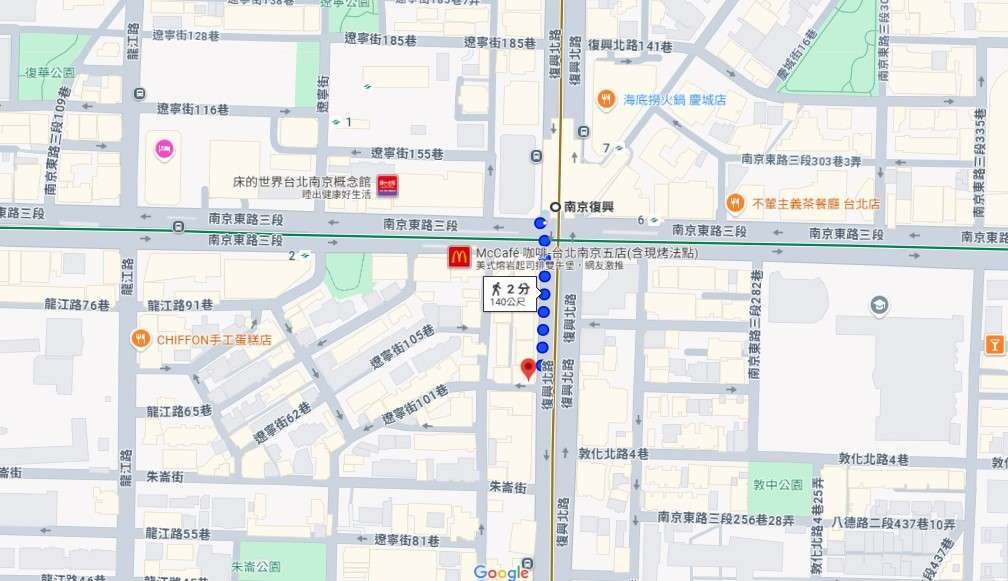This screenshot has width=1008, height=581.
Task: Open the 不葷主義茶餐廳 台北店 restaurant marker
Action: (x=735, y=203)
